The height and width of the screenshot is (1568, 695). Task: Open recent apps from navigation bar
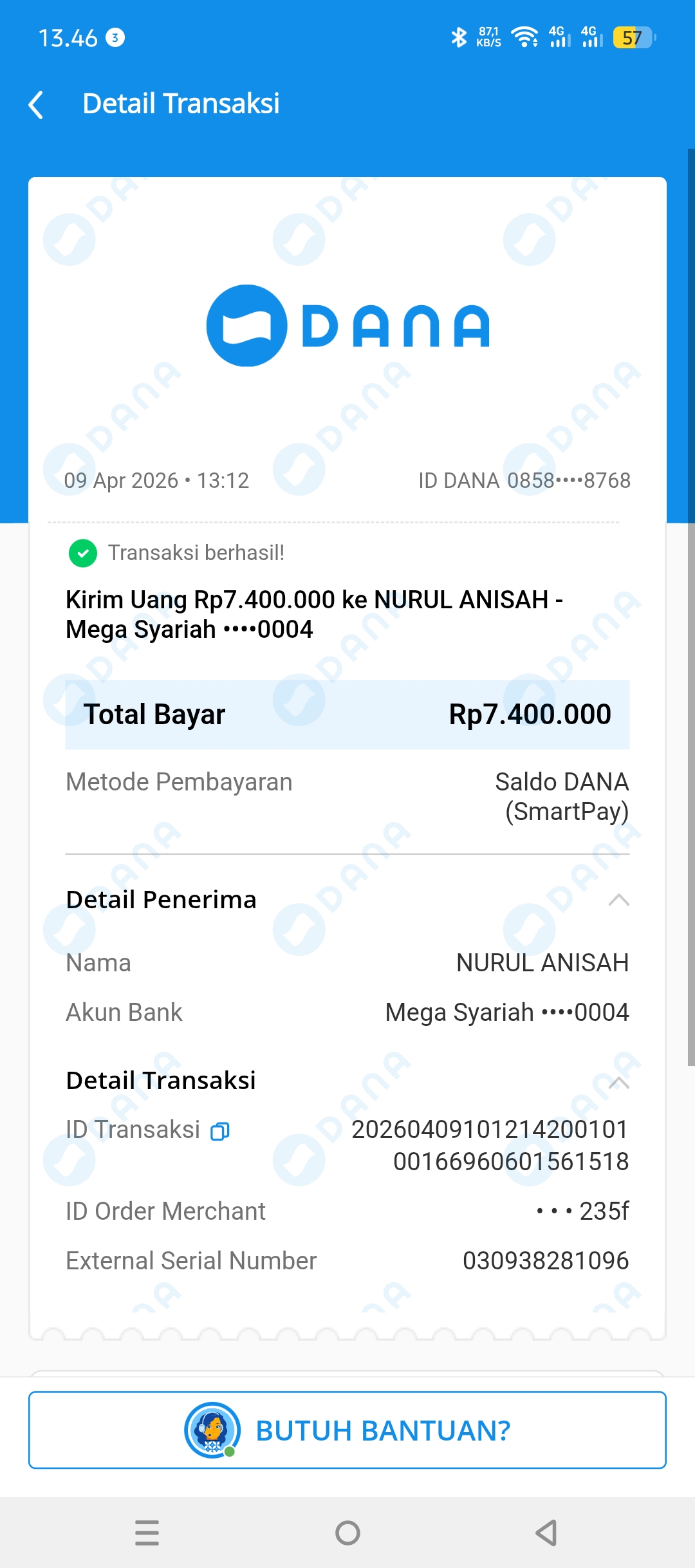[147, 1533]
